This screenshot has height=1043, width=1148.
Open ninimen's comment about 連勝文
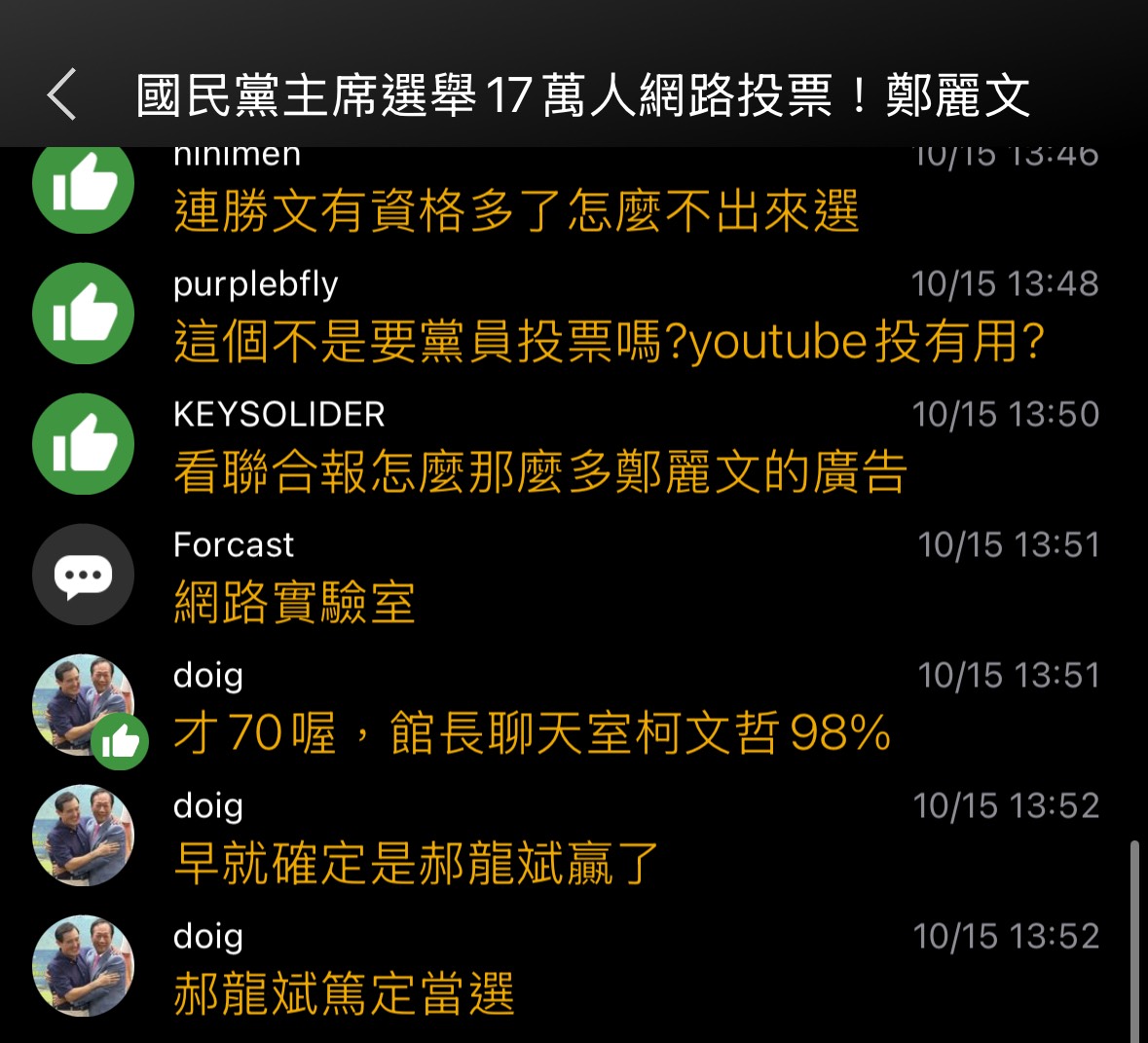(x=516, y=211)
